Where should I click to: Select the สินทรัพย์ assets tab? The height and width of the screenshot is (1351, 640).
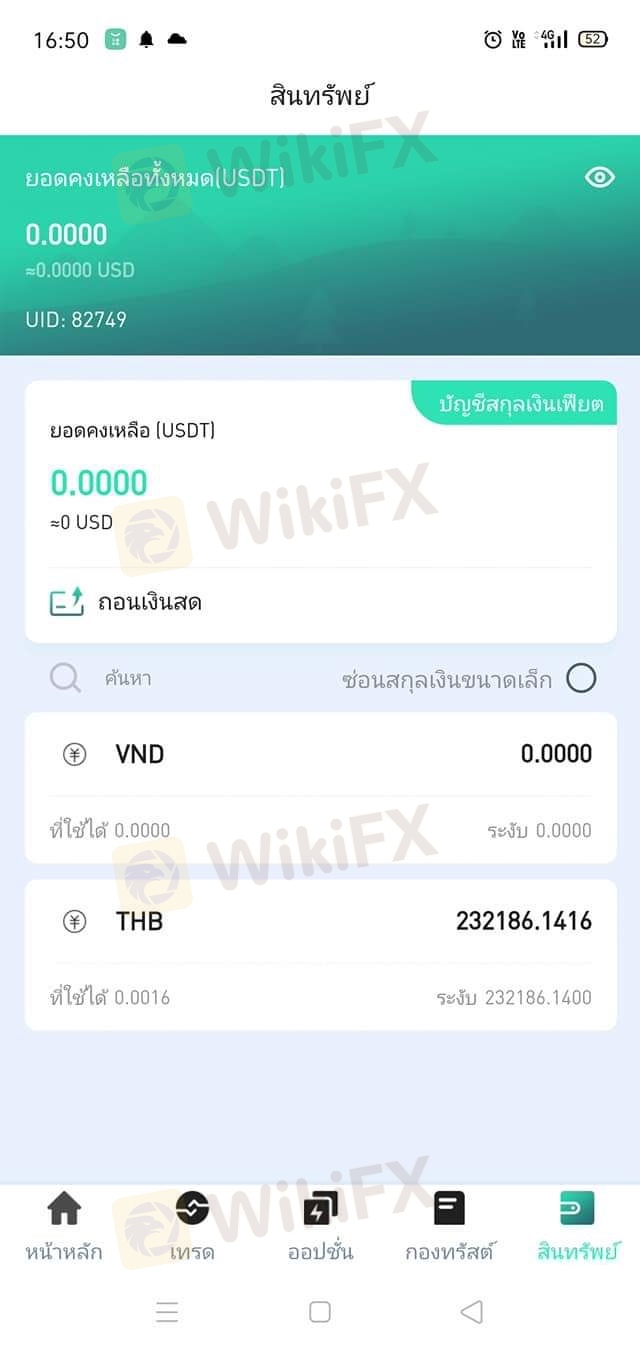(578, 1226)
